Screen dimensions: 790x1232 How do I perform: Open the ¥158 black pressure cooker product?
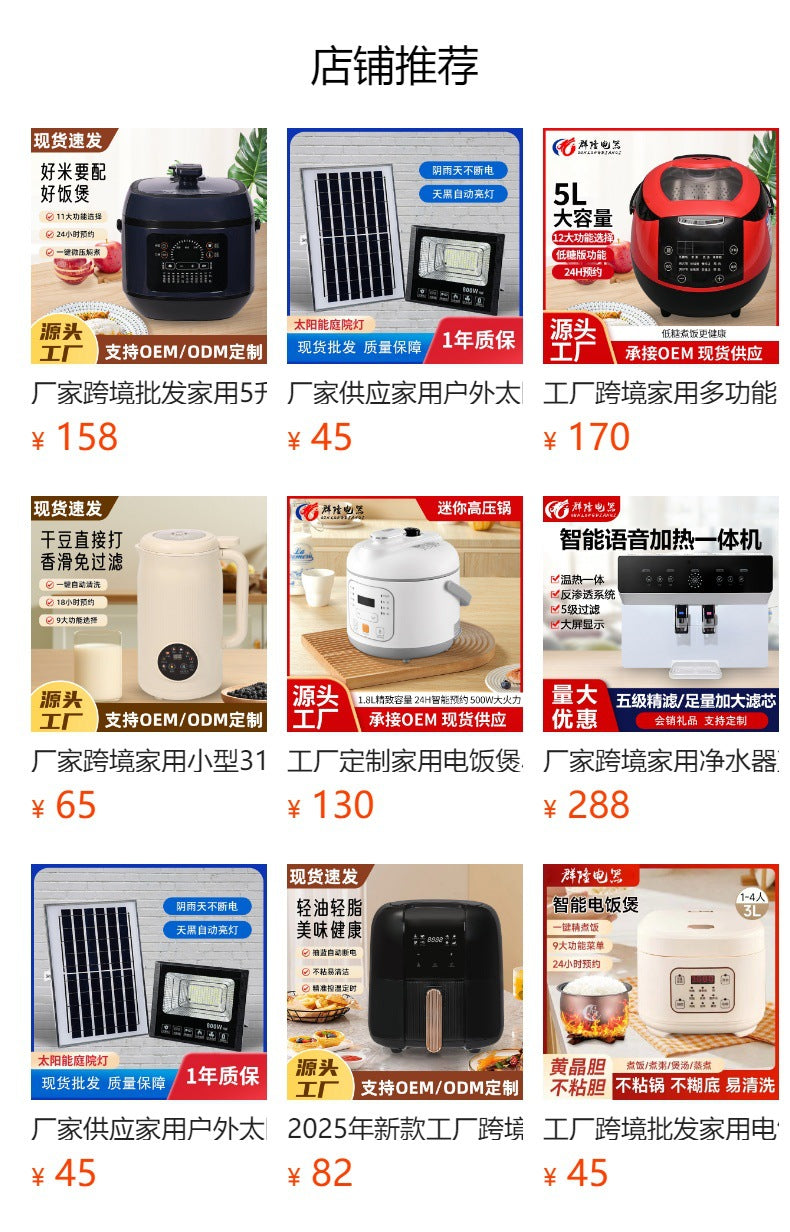point(149,246)
